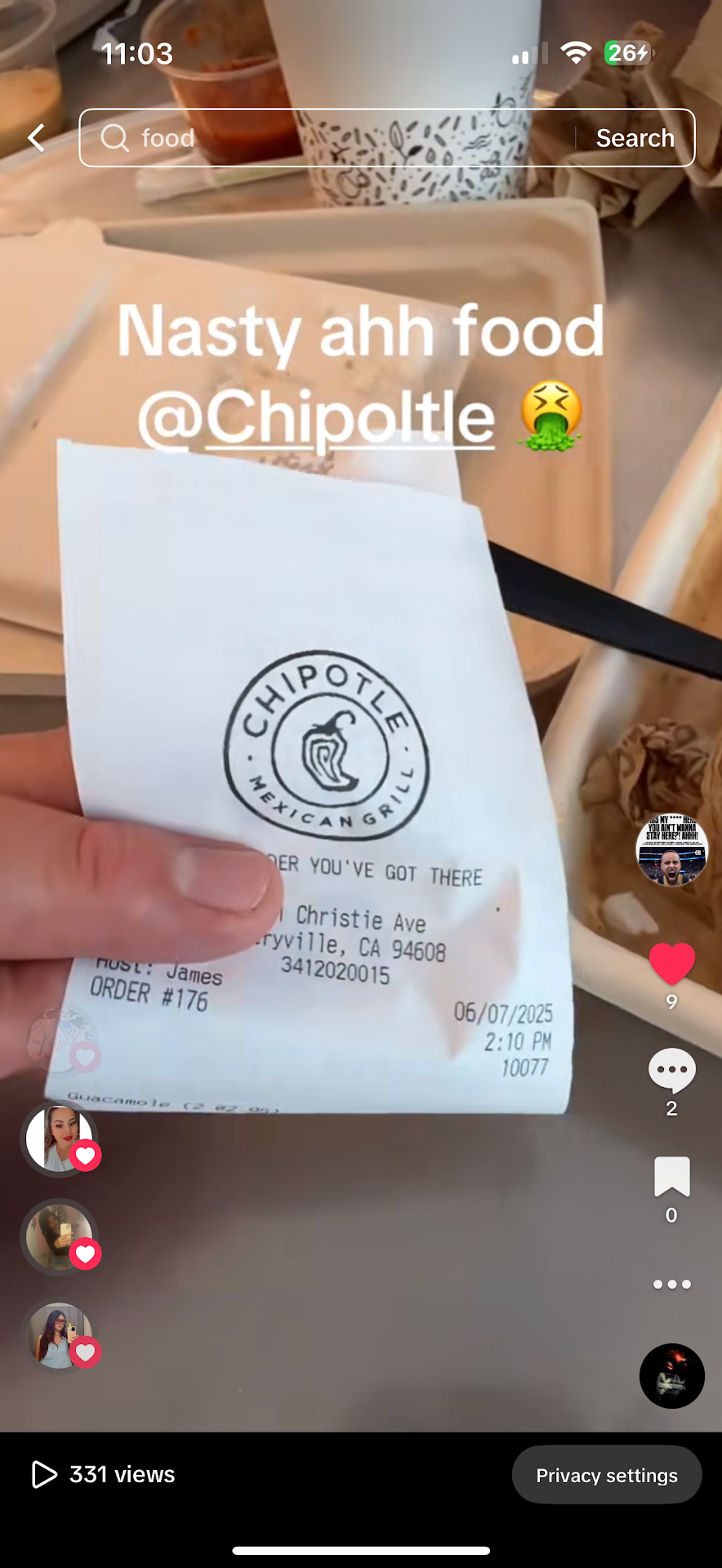Bookmark this video to favorites

pyautogui.click(x=671, y=1177)
